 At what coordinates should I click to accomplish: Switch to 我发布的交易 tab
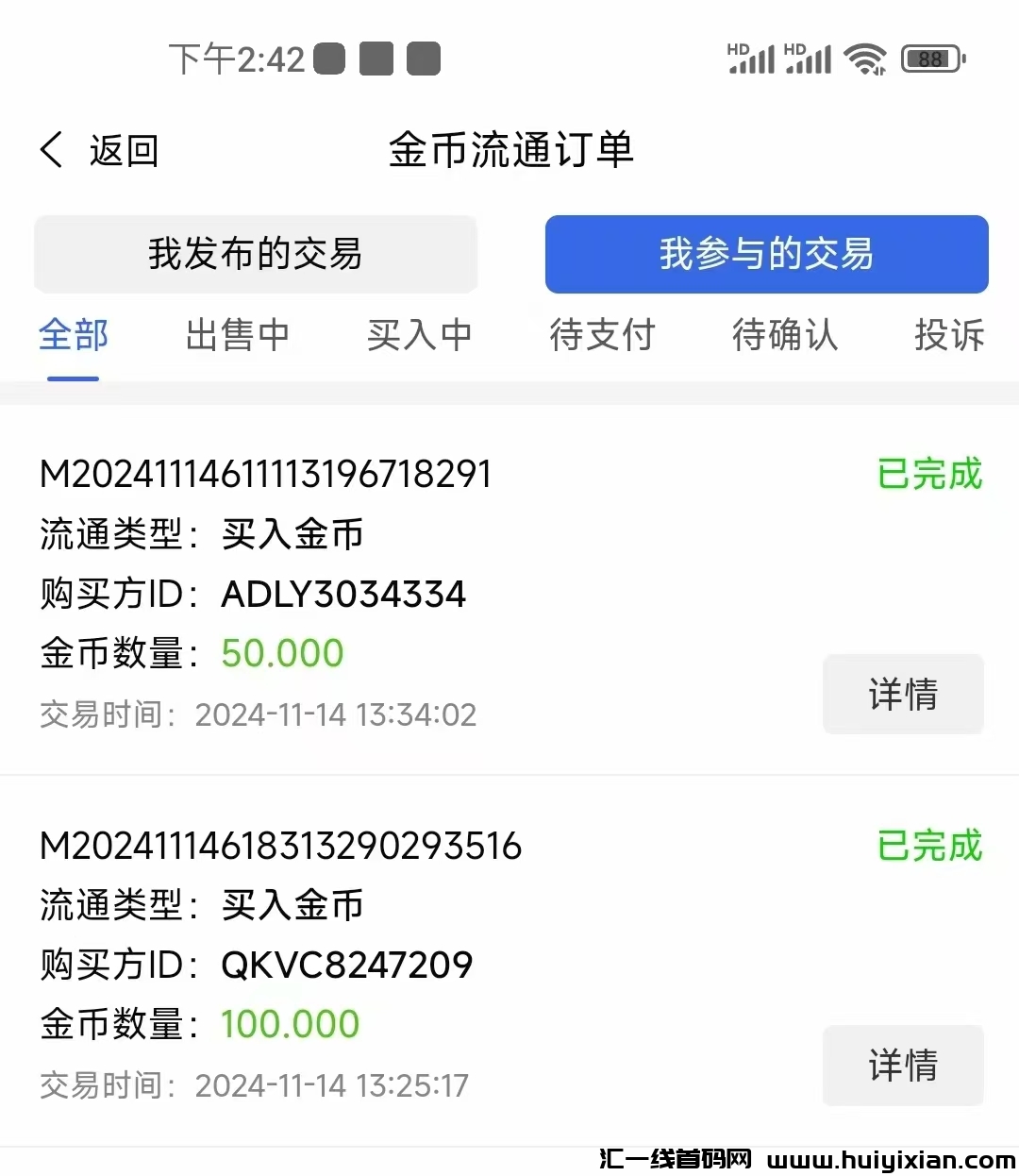pyautogui.click(x=256, y=254)
